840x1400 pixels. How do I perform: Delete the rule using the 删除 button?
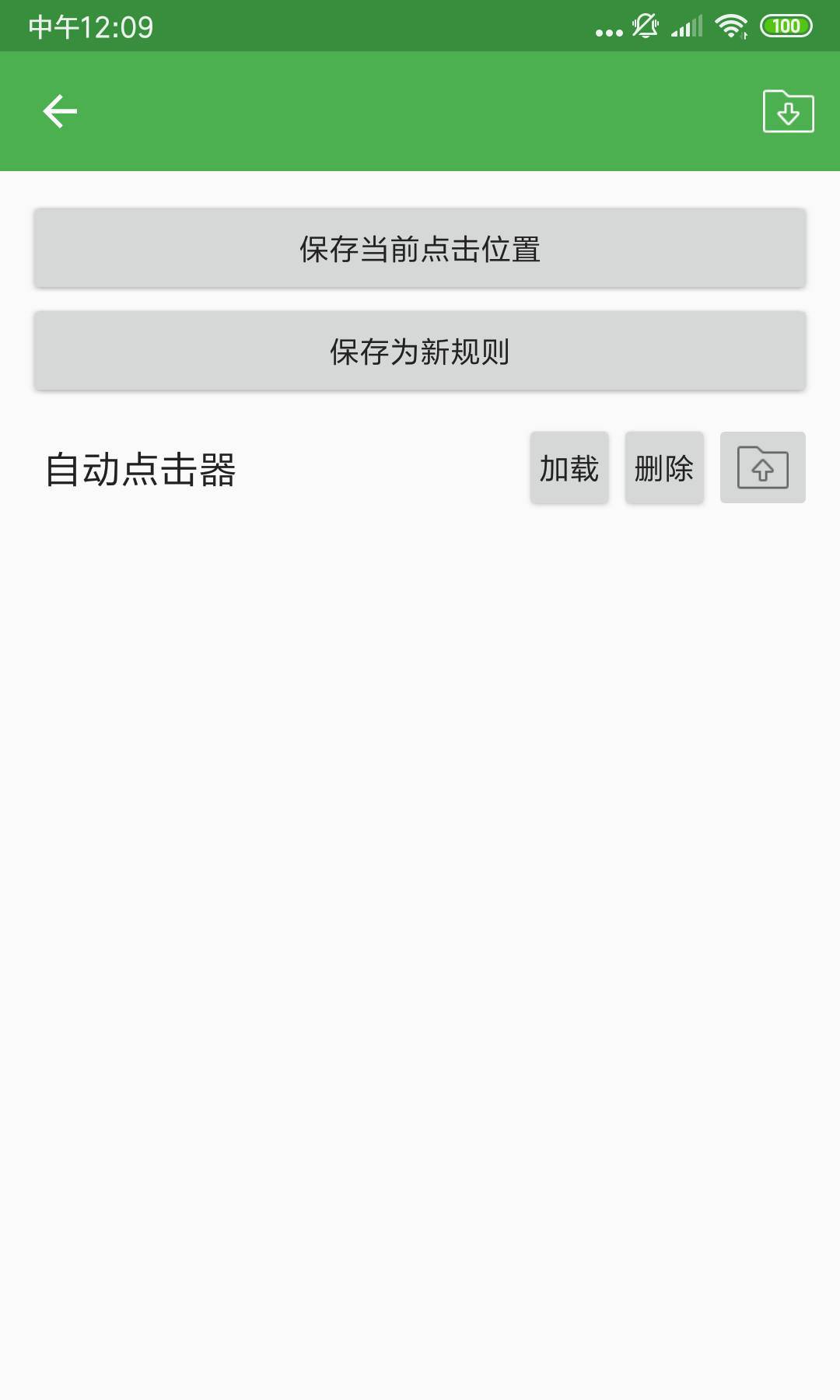click(663, 467)
